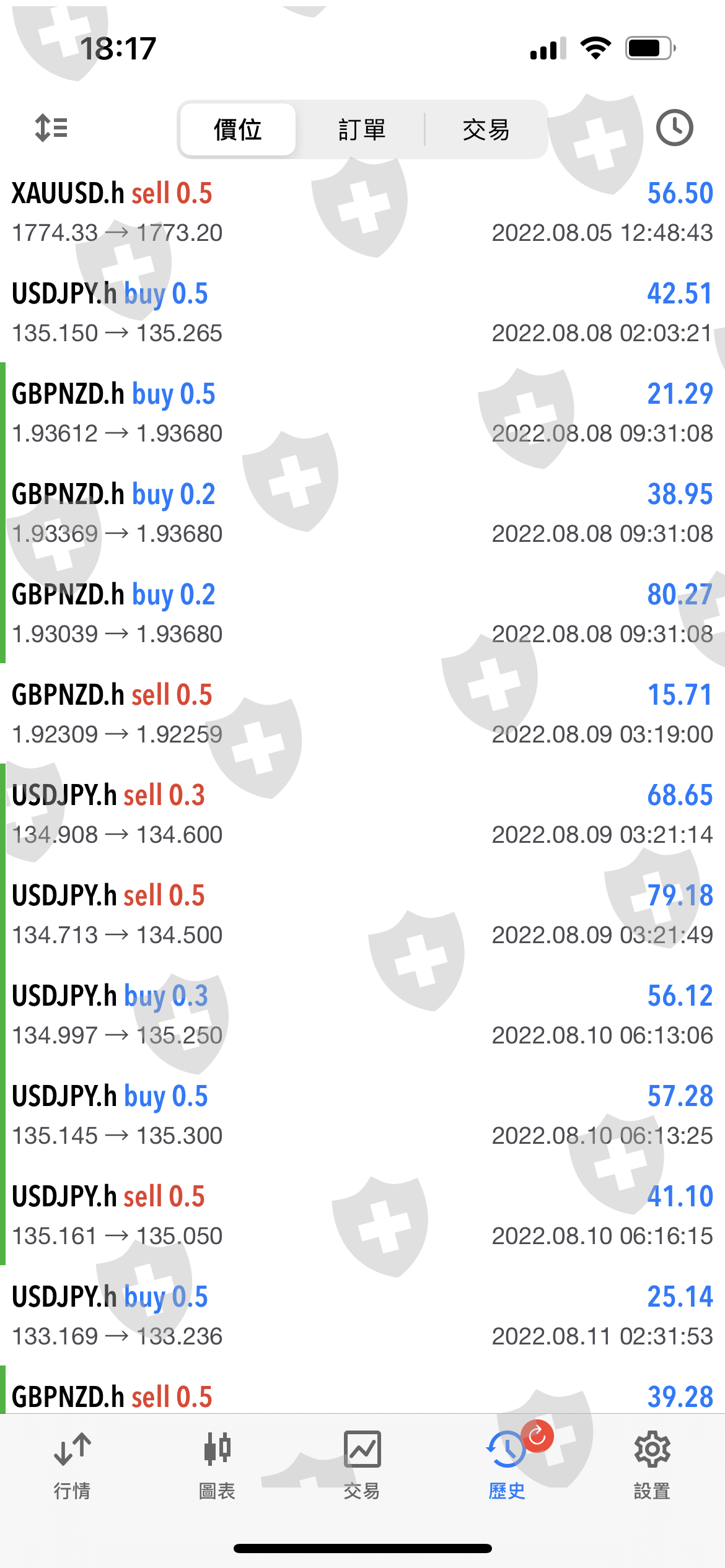Open USDJPY.h buy 0.3 trade

(362, 1014)
